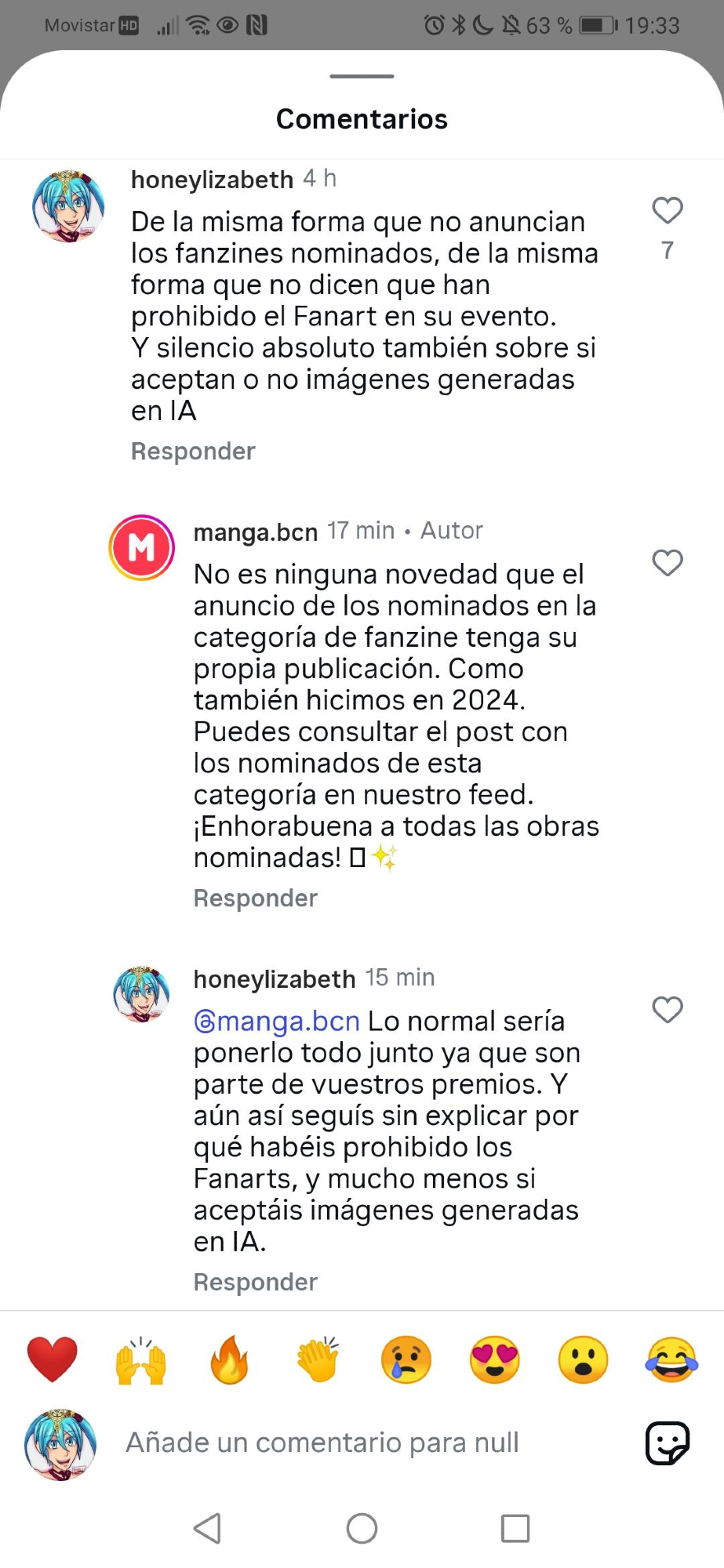Like honeylizabeth's reply from 15 min ago
Screen dimensions: 724x1568
(668, 1010)
